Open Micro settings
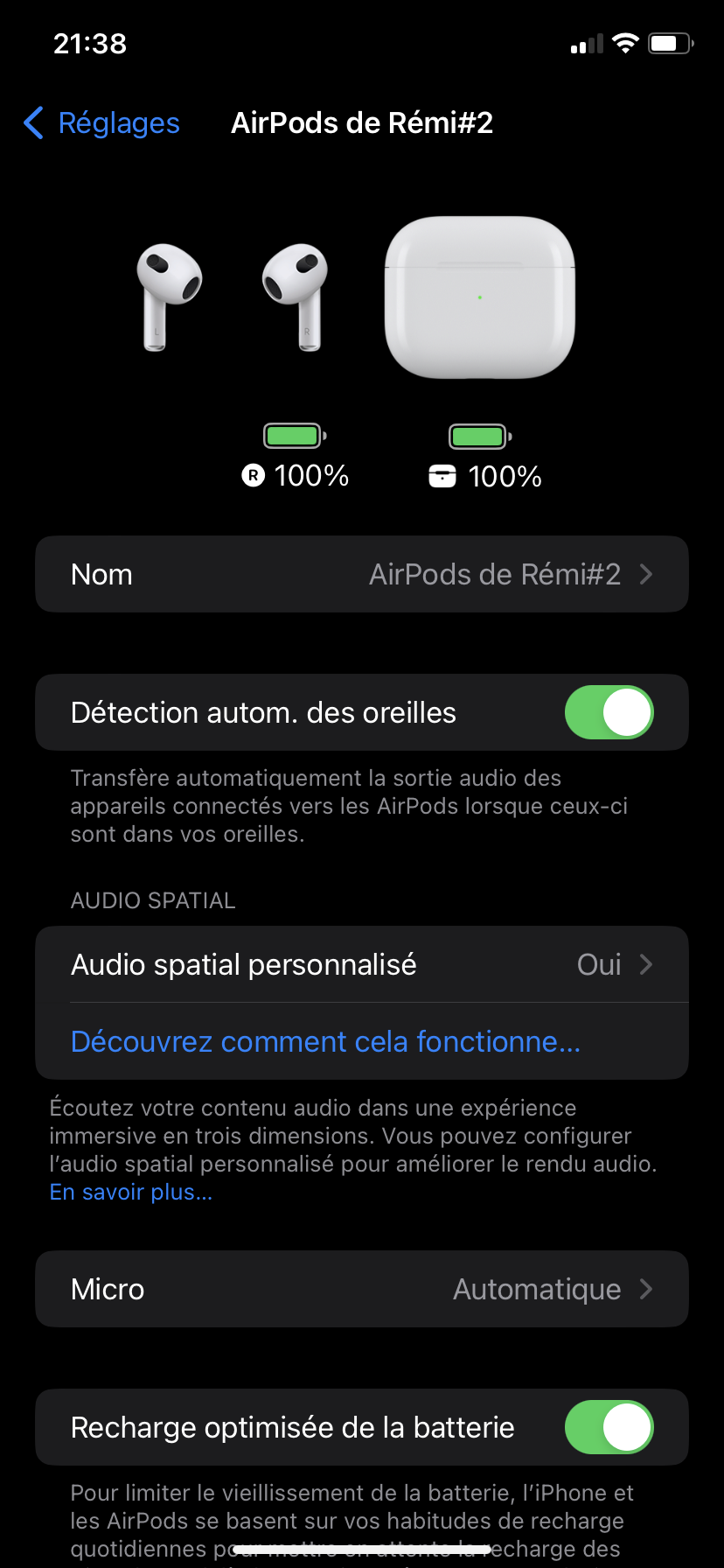 (361, 1289)
